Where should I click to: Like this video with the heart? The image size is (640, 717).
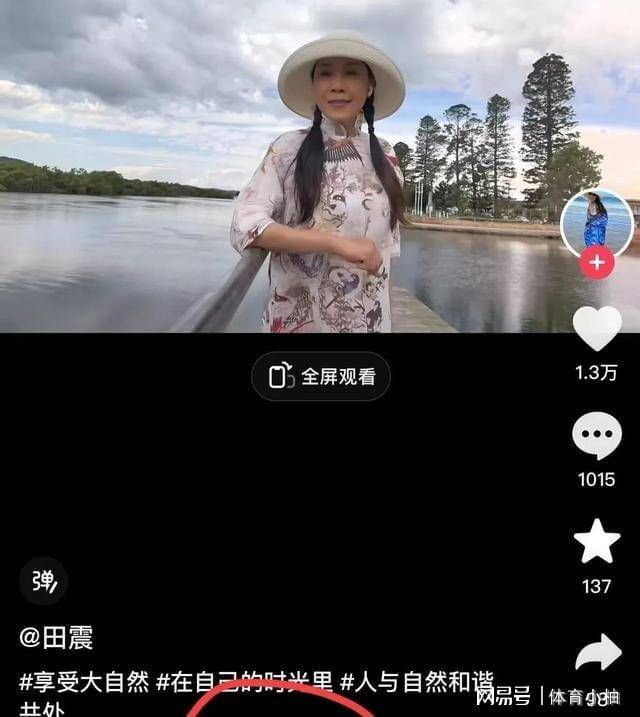click(x=597, y=329)
